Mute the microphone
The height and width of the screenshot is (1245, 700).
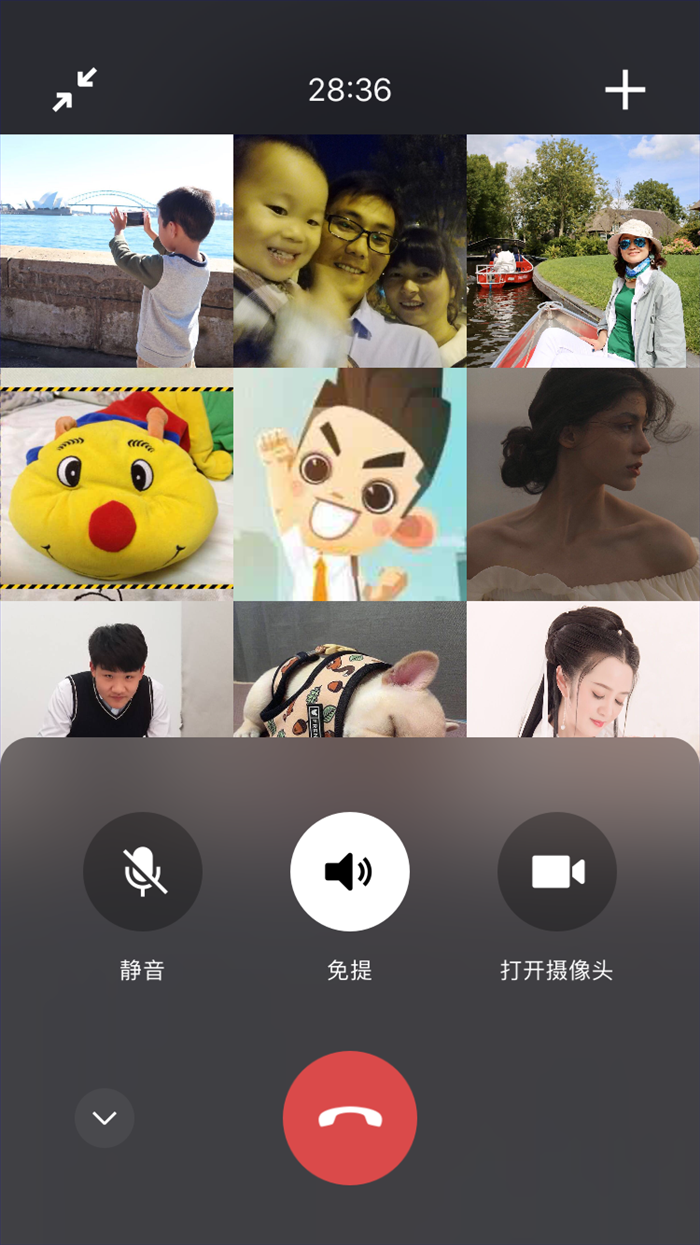coord(143,871)
